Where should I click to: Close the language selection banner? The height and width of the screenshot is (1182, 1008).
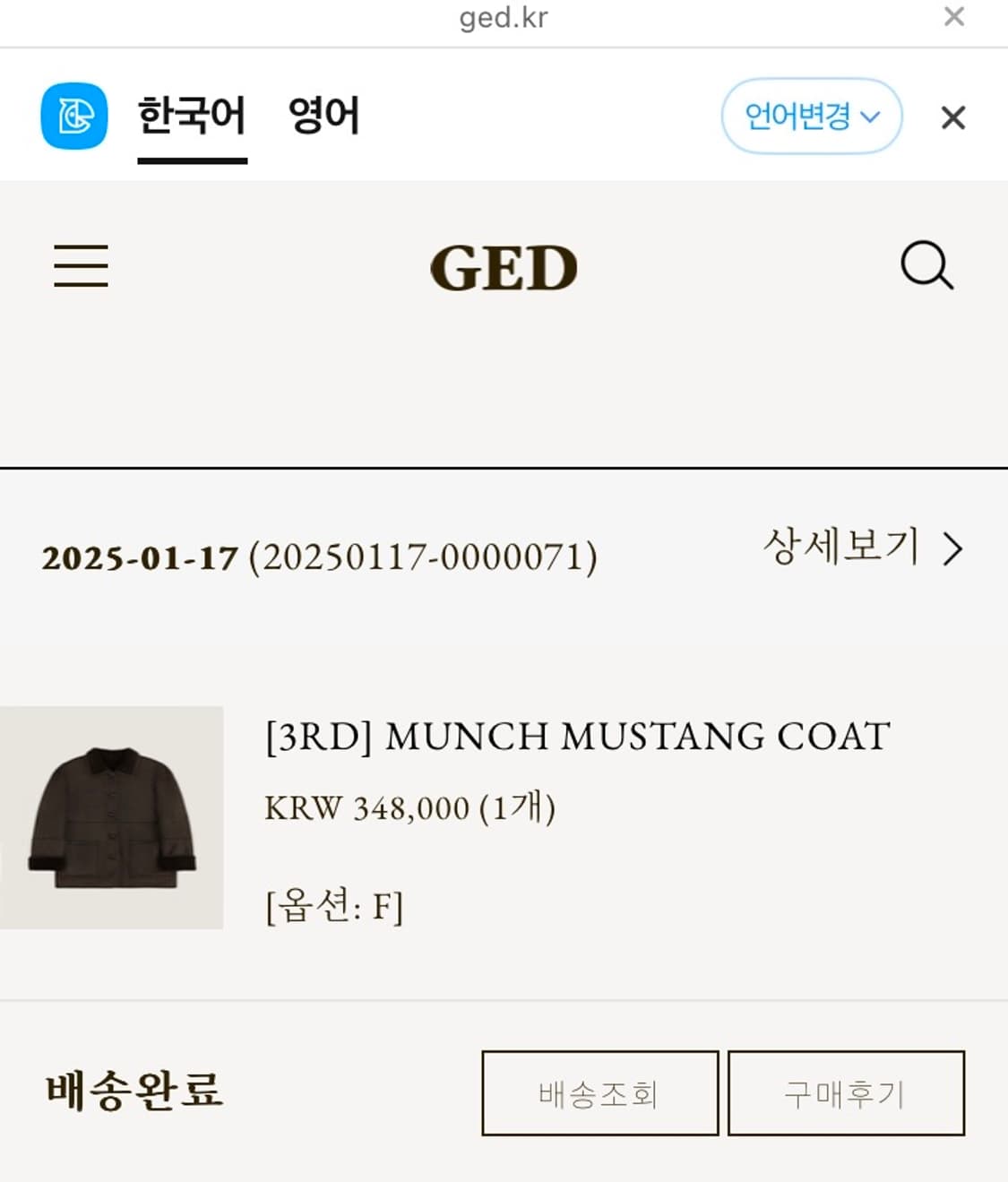pyautogui.click(x=953, y=117)
